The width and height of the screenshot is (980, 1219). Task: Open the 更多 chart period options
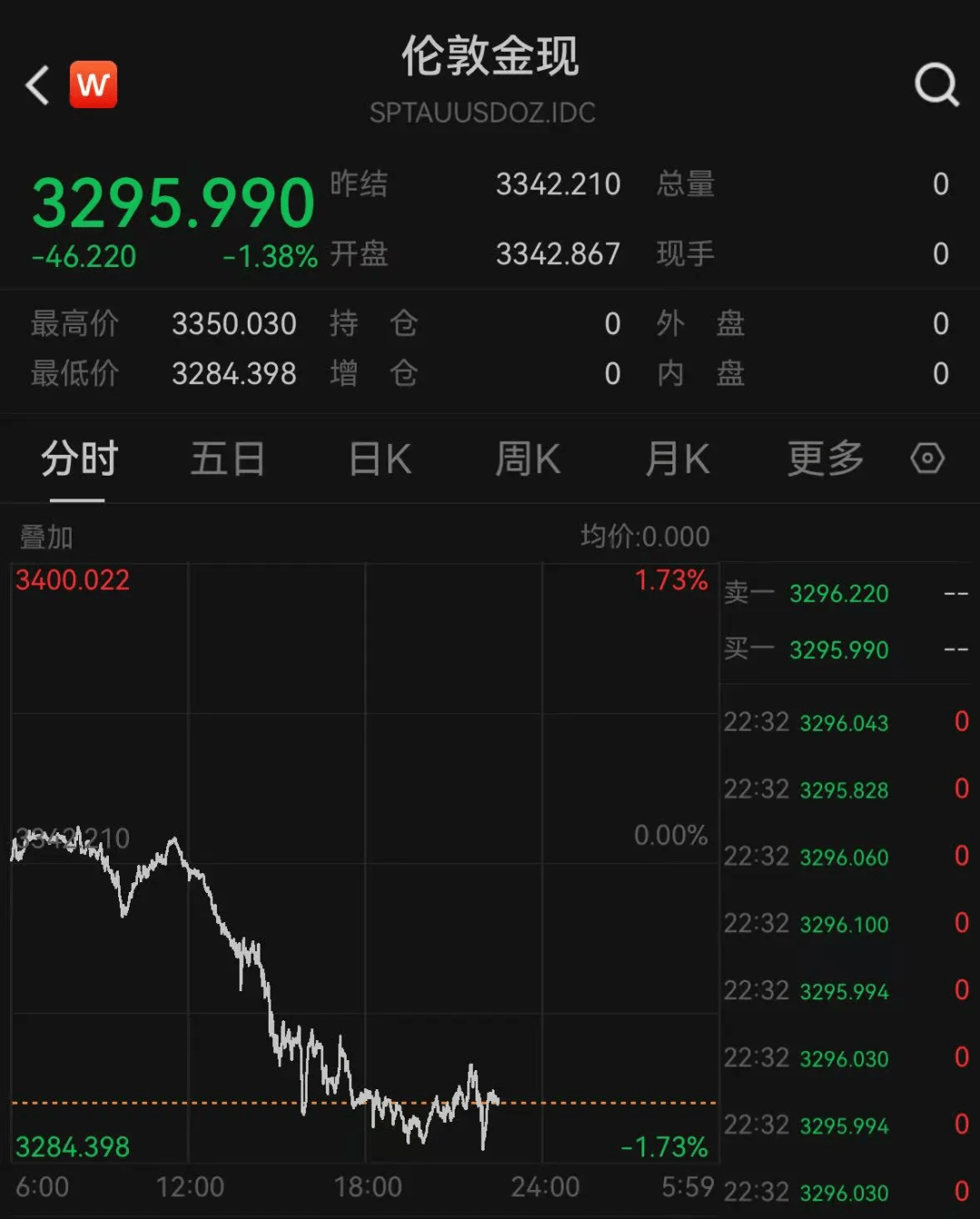pos(825,458)
